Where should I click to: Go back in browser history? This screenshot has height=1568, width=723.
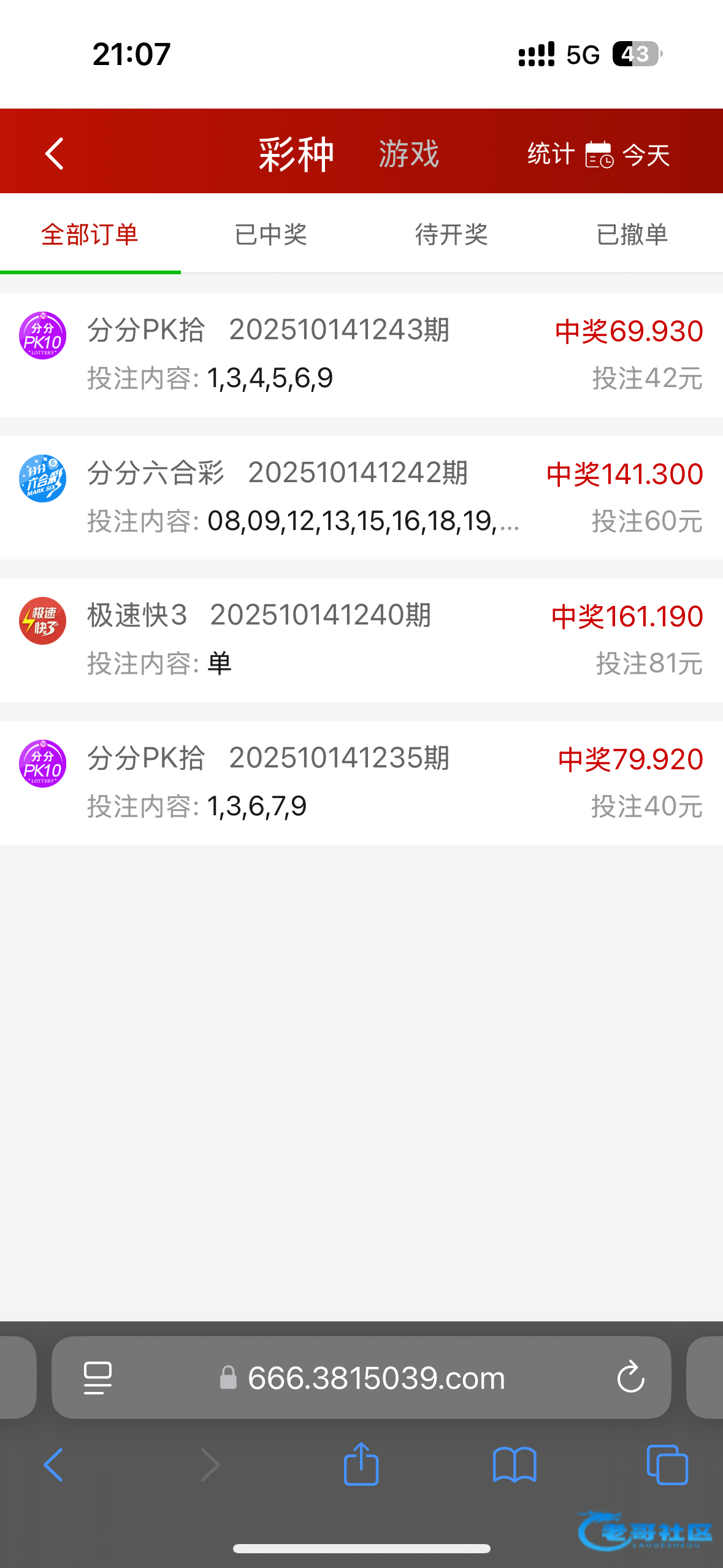[54, 1464]
